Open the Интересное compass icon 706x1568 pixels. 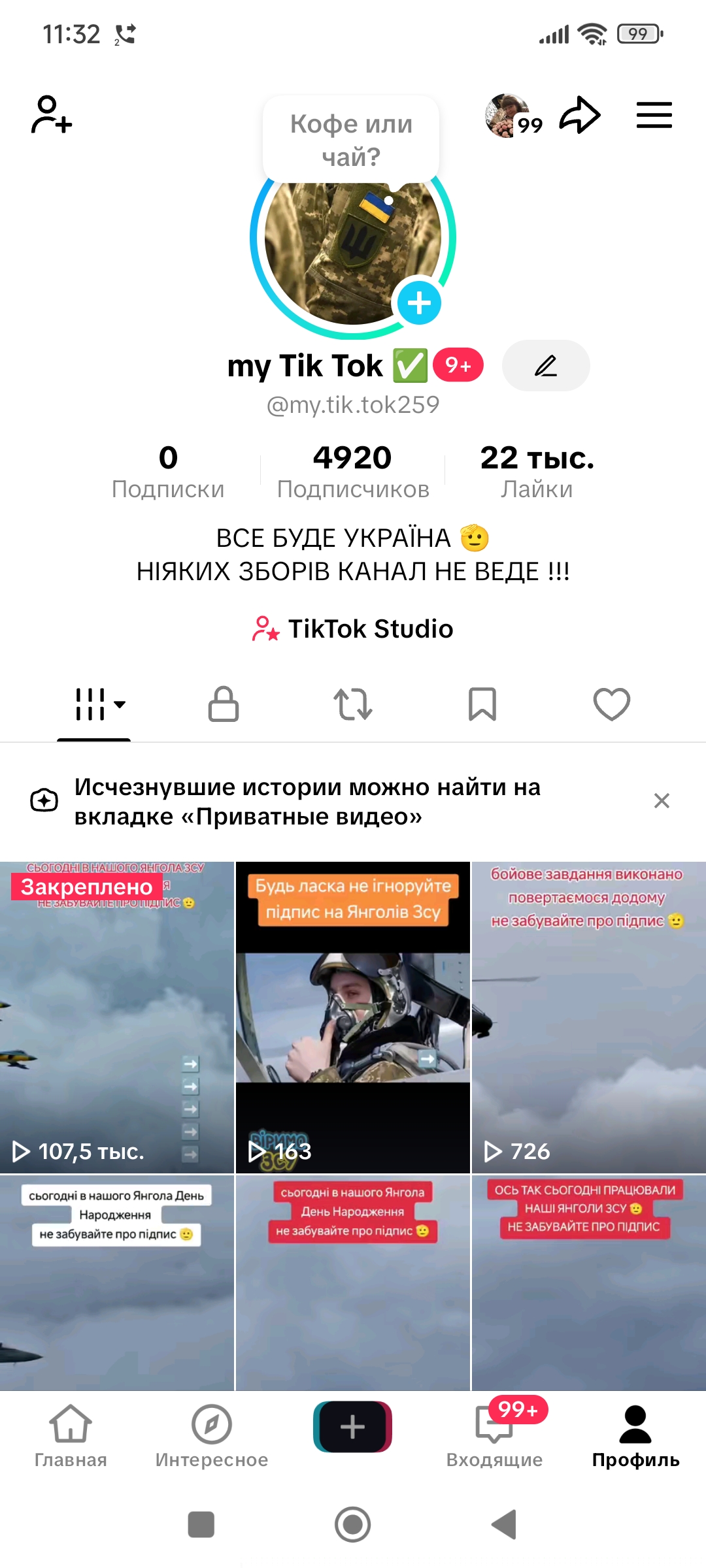[210, 1434]
